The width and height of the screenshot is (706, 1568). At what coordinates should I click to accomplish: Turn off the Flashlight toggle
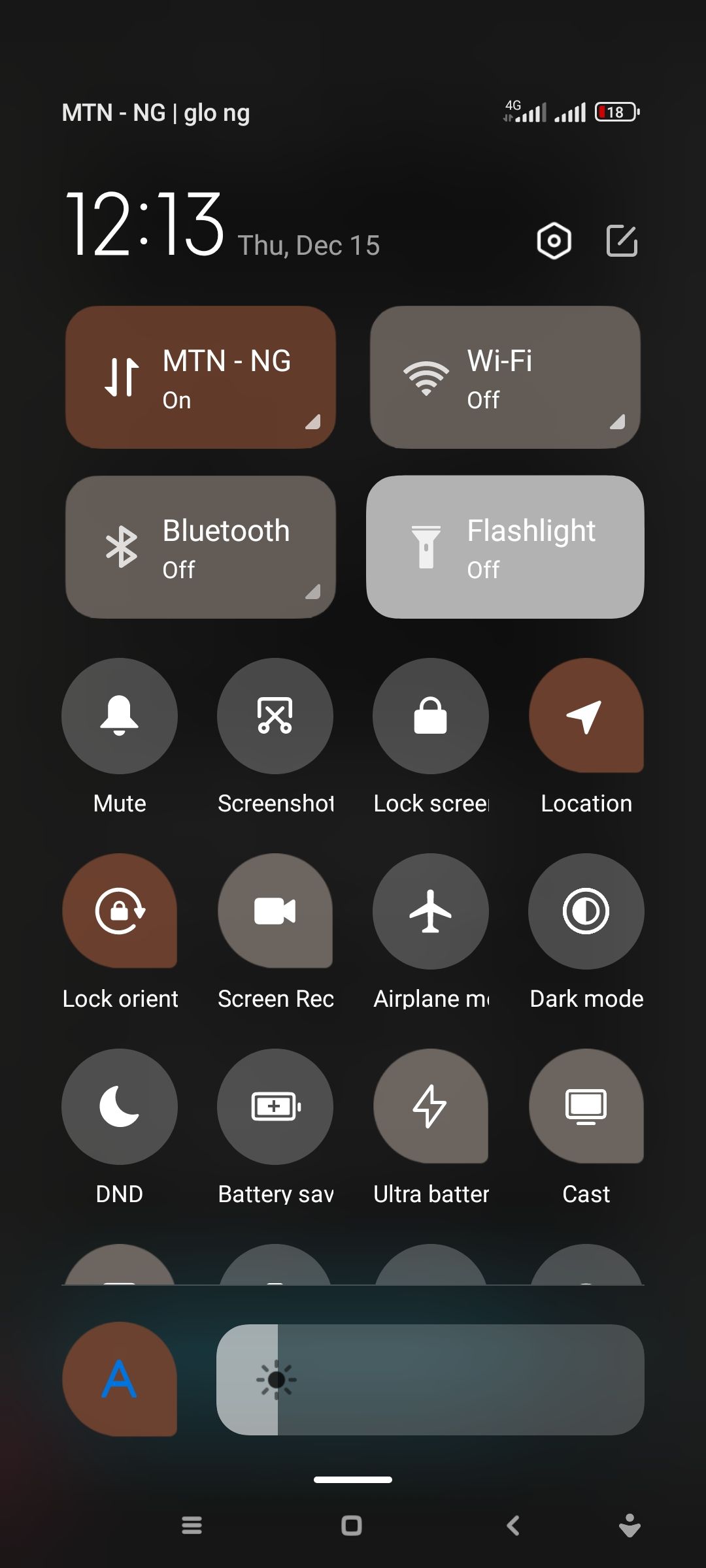coord(505,547)
